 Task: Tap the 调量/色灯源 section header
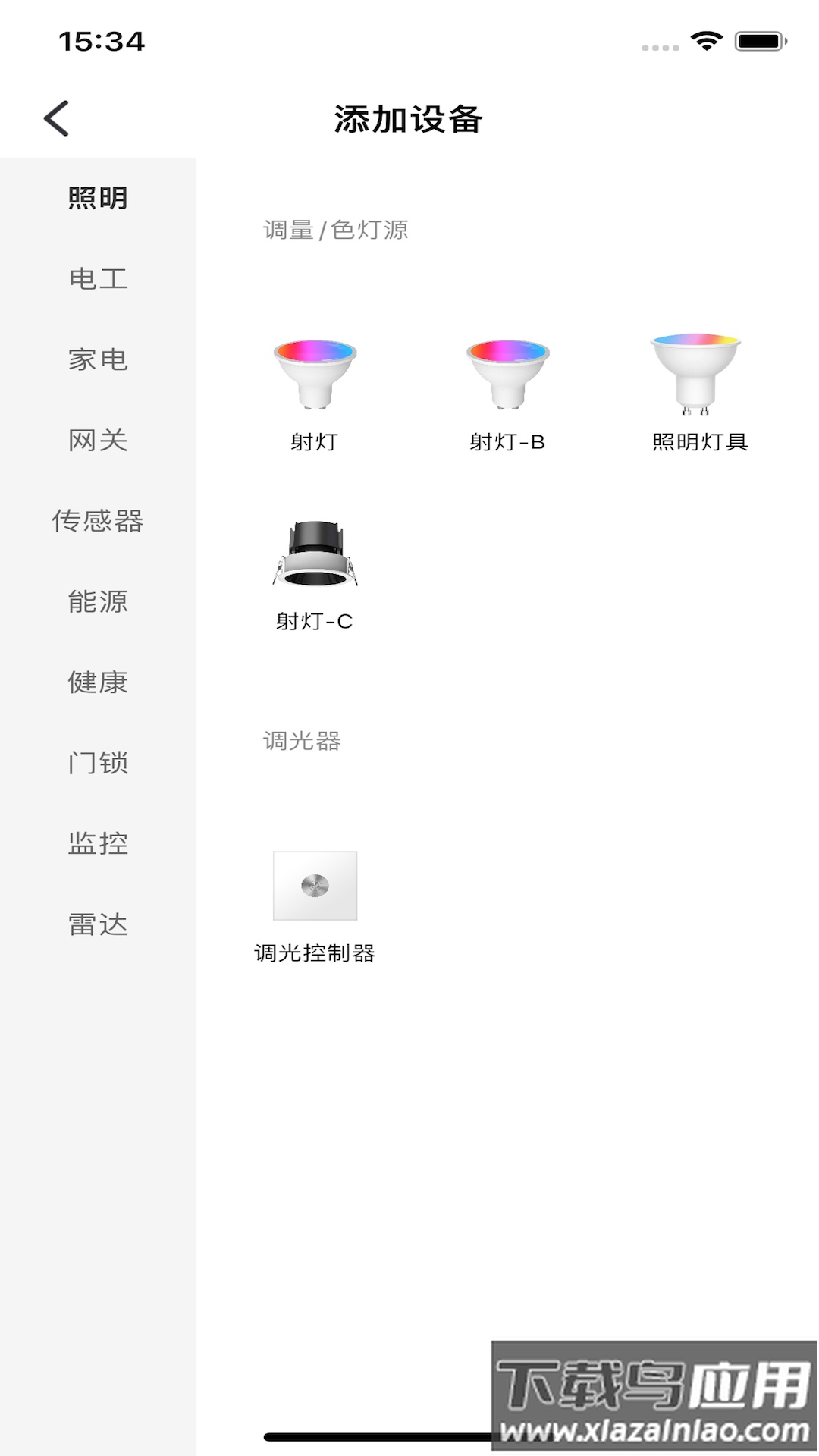(x=334, y=230)
